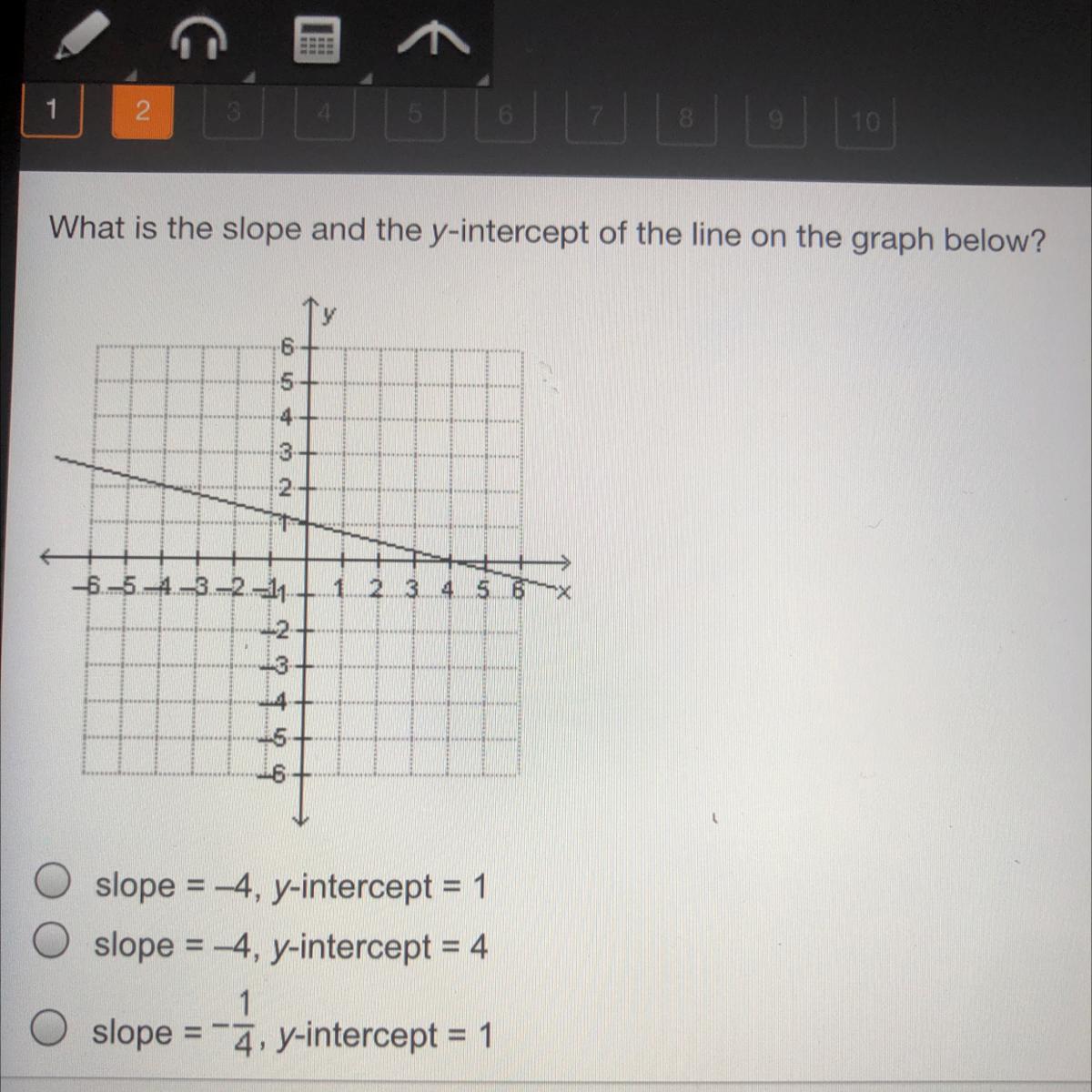Choose slope = –4, y-intercept = 1
This screenshot has height=1092, width=1092.
tap(53, 881)
